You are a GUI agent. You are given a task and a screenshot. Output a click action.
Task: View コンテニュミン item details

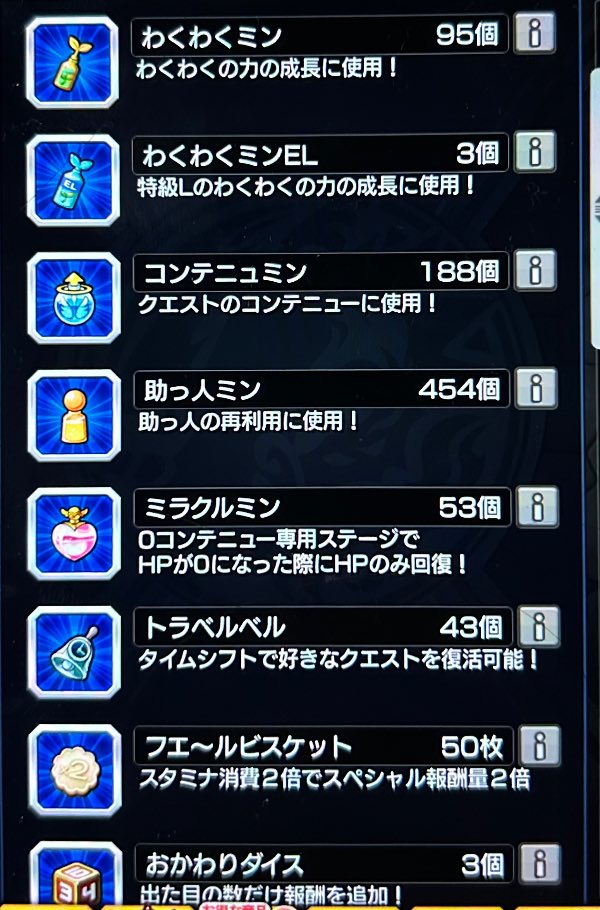point(537,270)
